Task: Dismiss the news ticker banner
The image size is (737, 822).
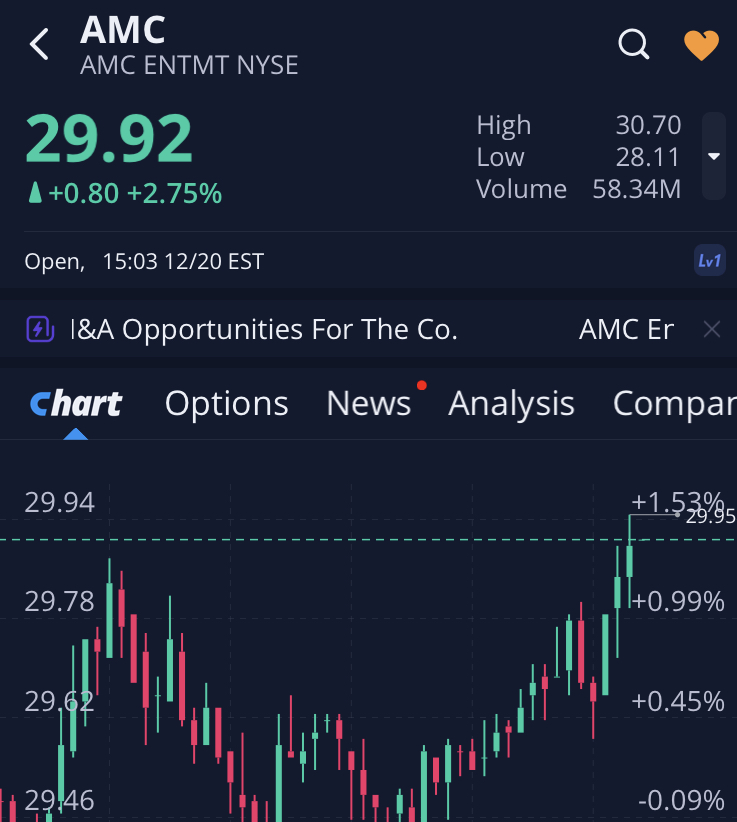Action: (711, 330)
